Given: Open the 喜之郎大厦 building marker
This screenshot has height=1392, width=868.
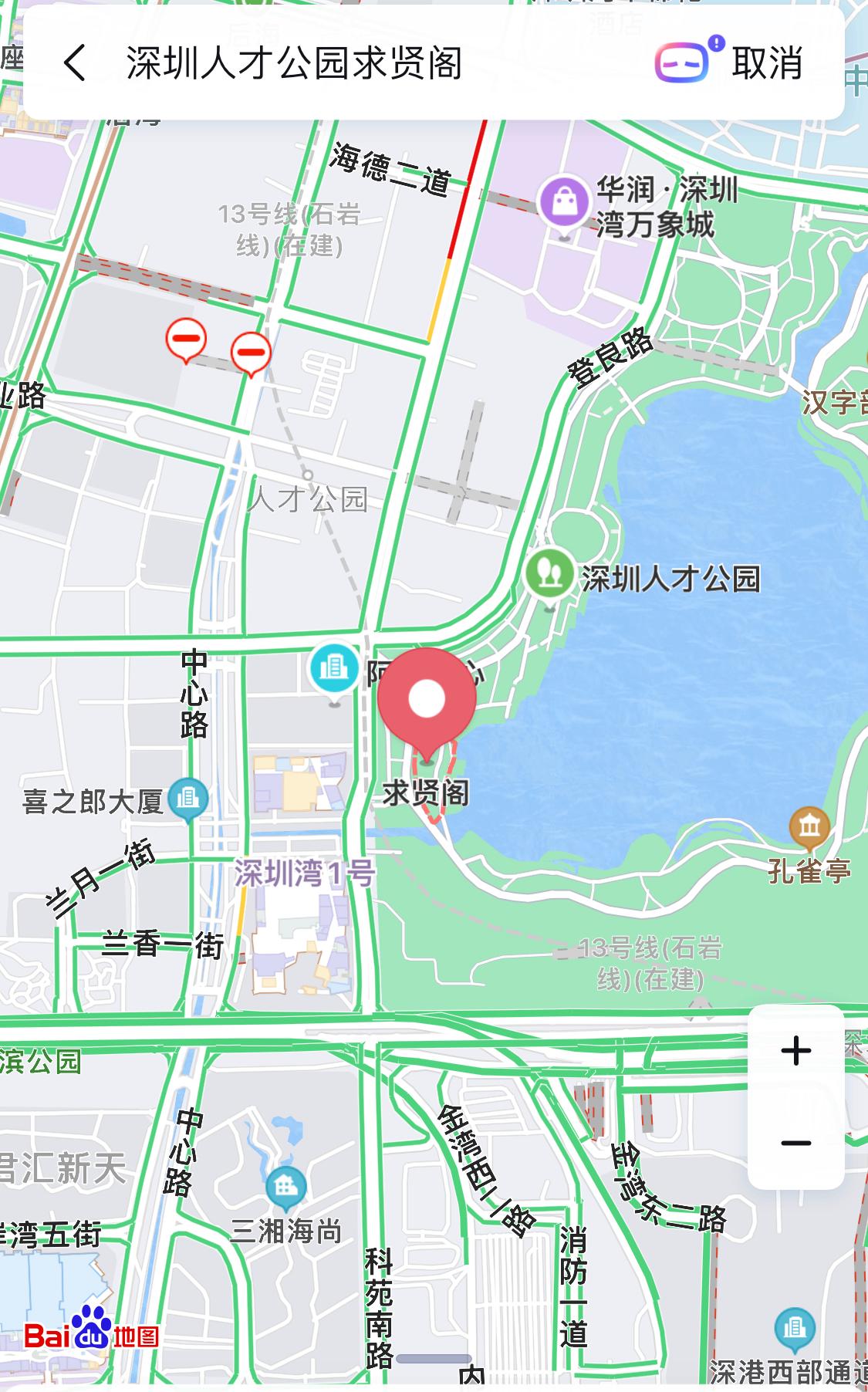Looking at the screenshot, I should tap(187, 799).
